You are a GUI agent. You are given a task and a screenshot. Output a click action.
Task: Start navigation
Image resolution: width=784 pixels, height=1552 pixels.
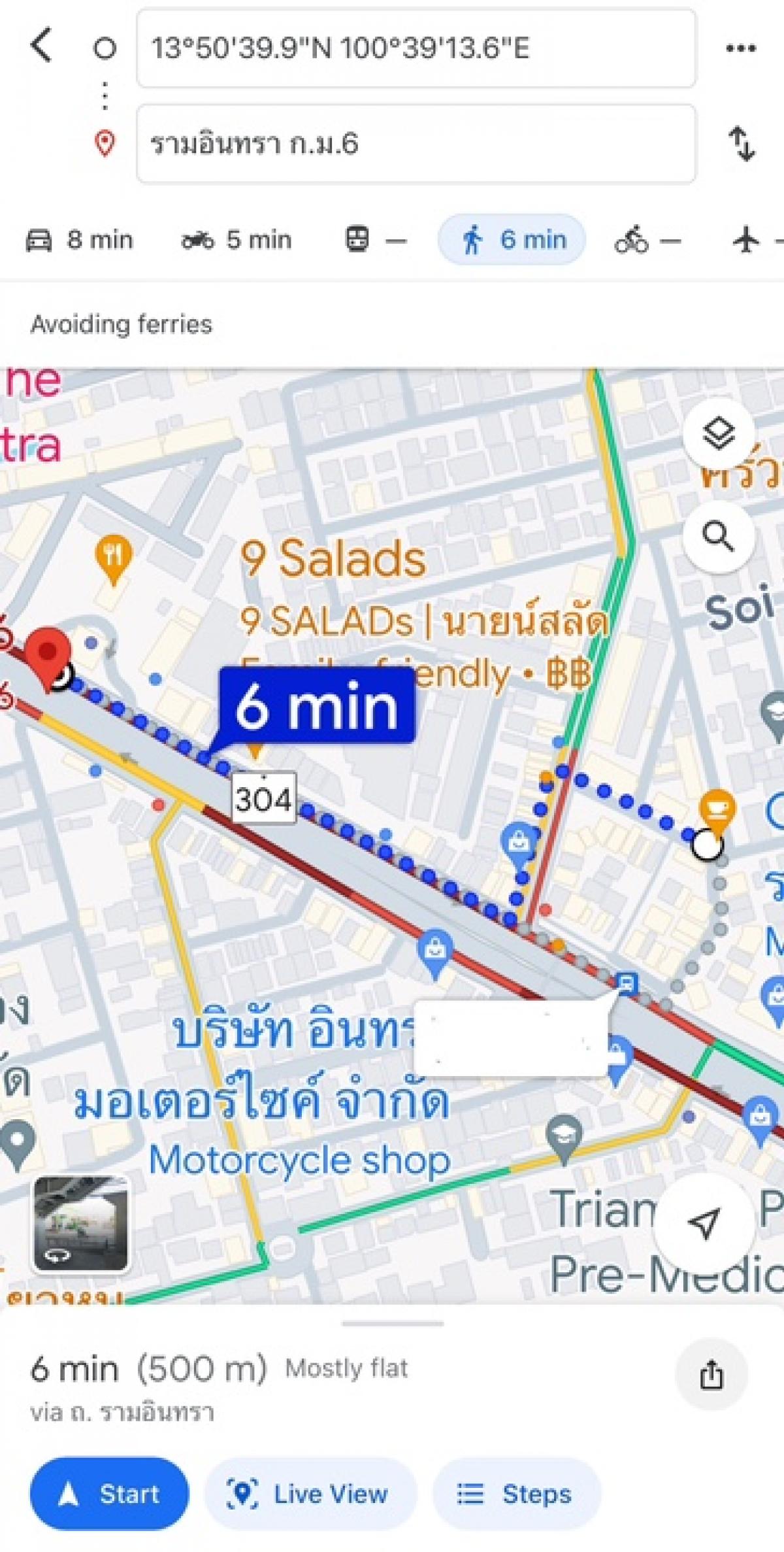(x=109, y=1494)
